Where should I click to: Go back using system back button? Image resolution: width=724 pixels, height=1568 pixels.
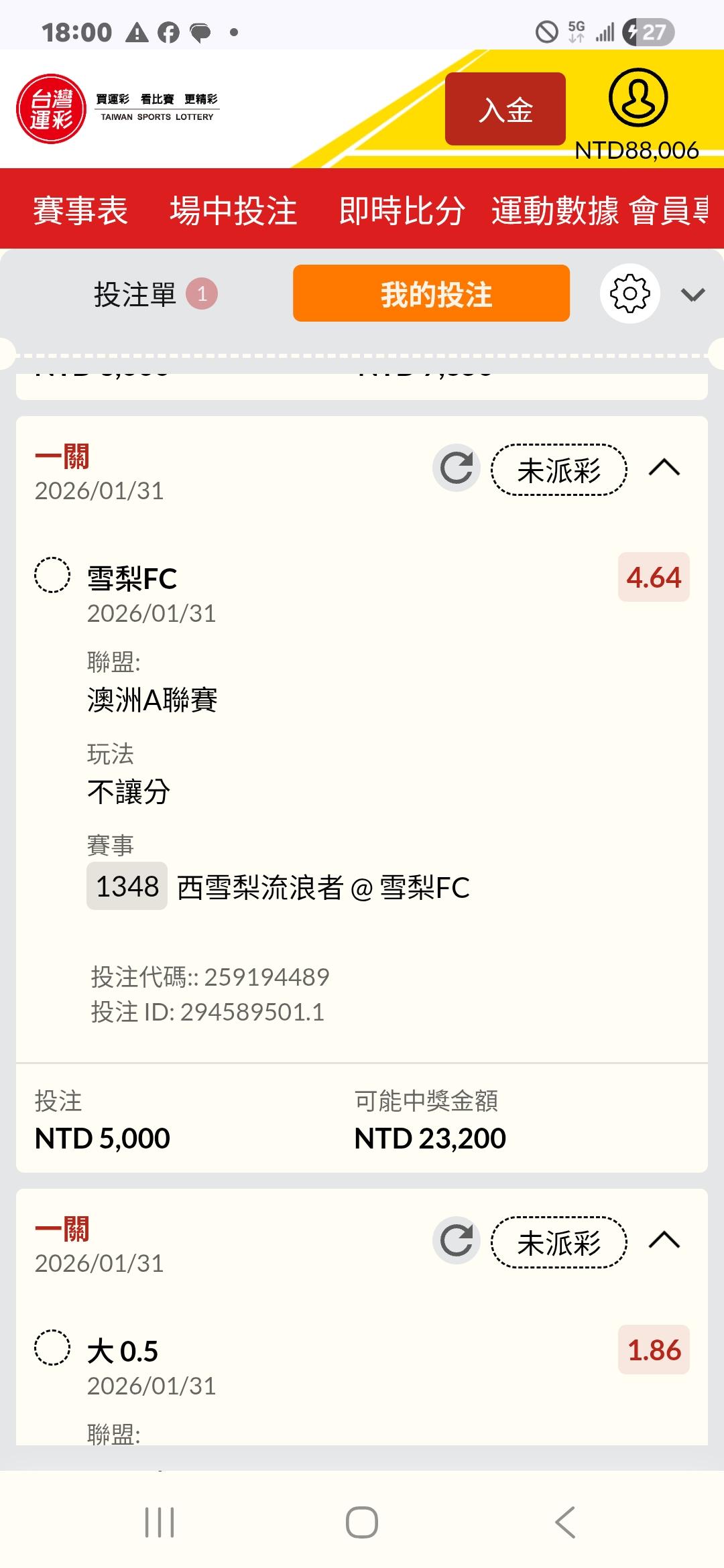[x=565, y=1522]
